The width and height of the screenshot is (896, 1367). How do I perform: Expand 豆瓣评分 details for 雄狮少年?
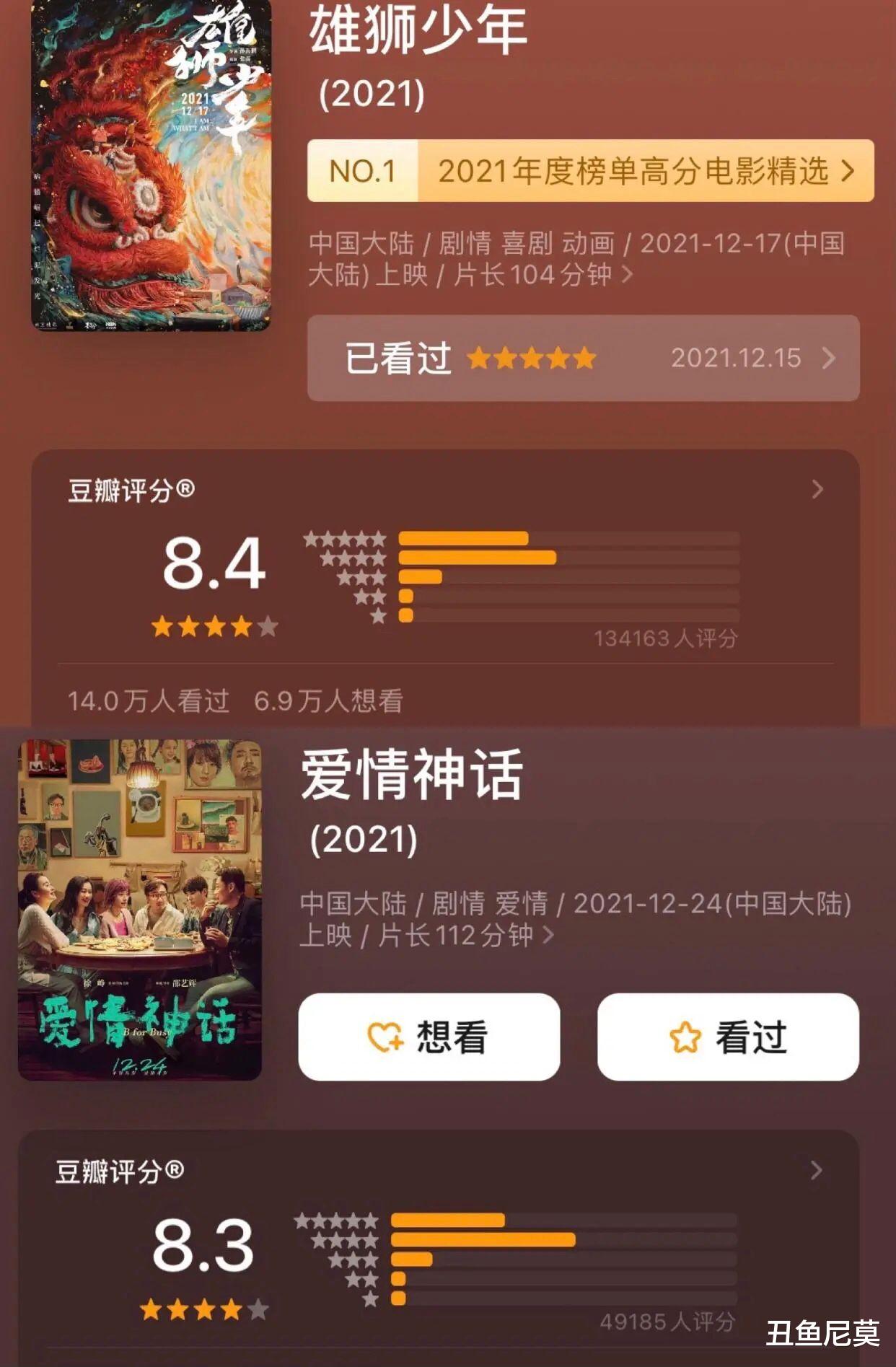(816, 491)
